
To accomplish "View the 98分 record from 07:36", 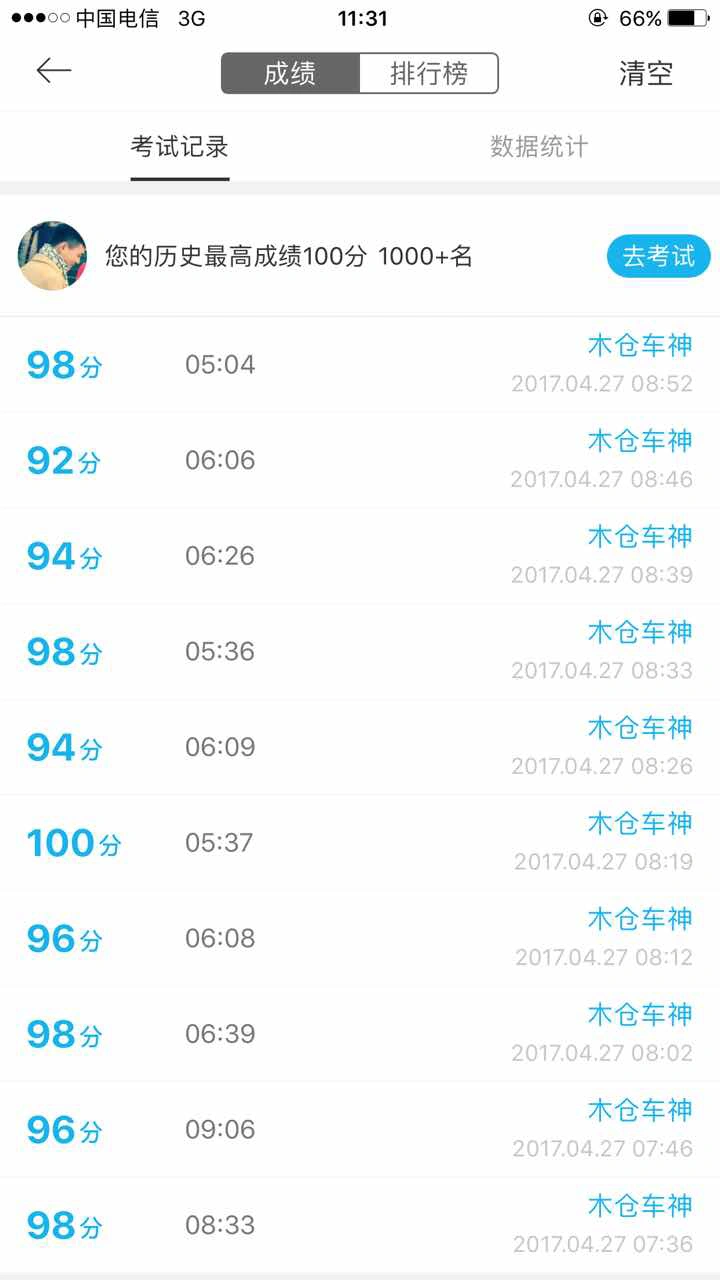I will click(x=360, y=1225).
